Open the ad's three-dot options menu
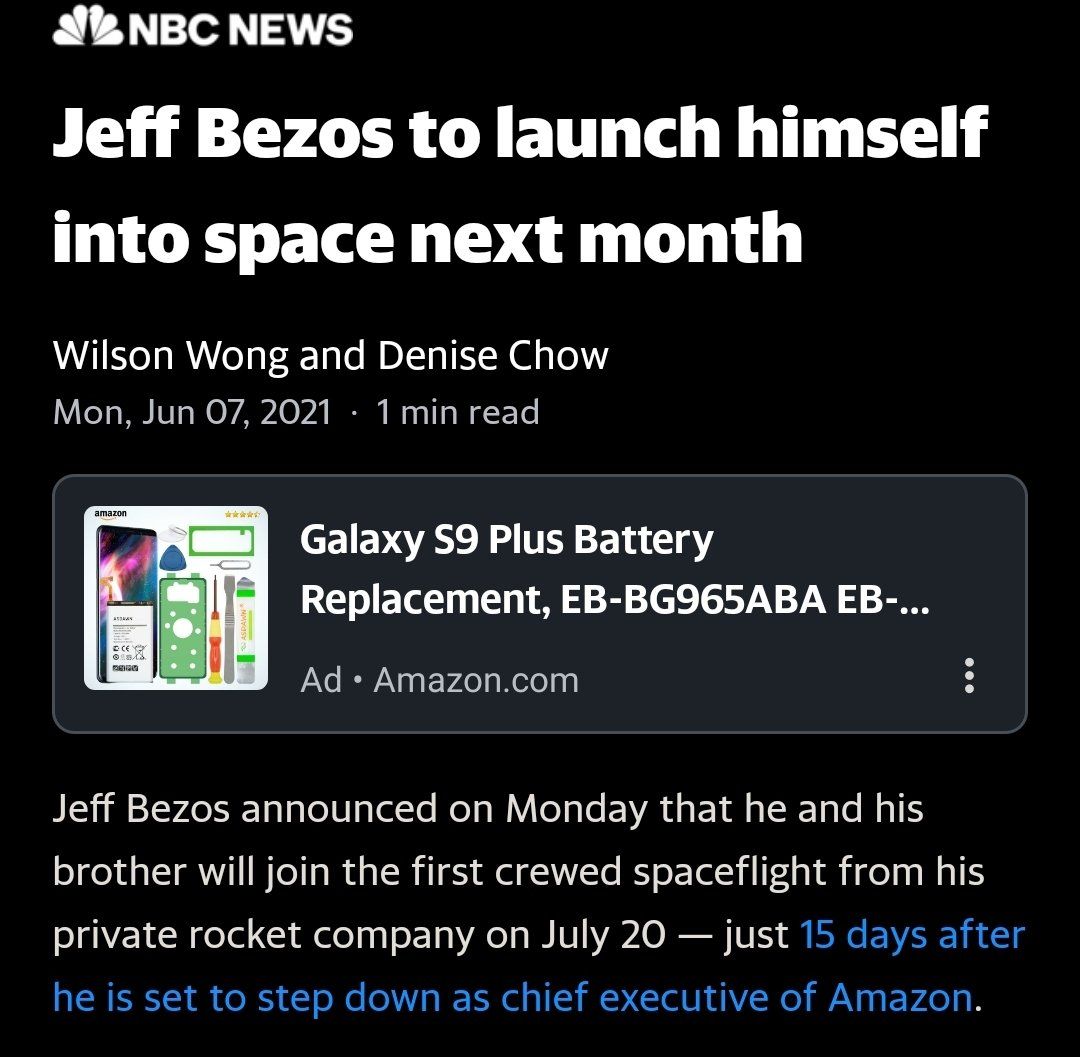Screen dimensions: 1080x1057 coord(968,676)
